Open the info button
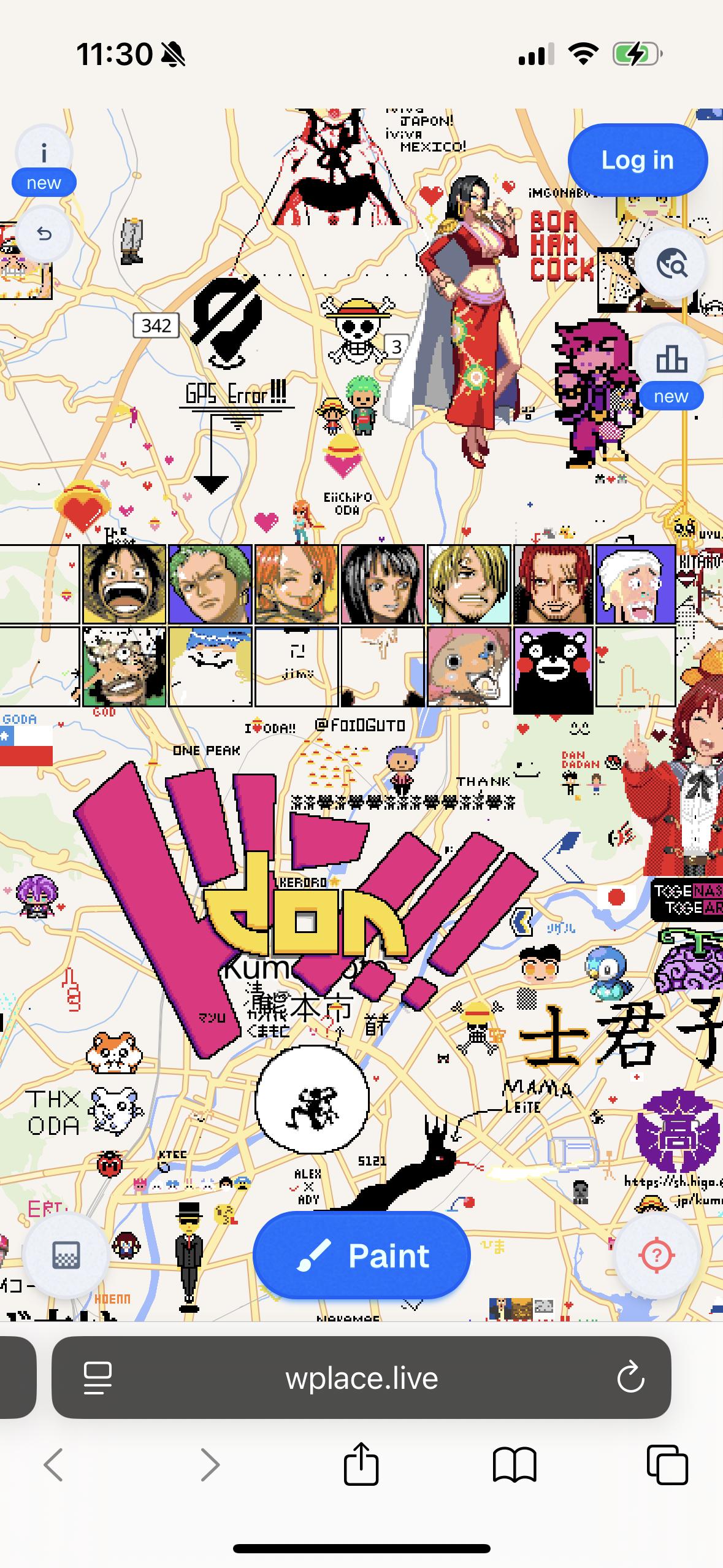The image size is (723, 1568). 44,153
